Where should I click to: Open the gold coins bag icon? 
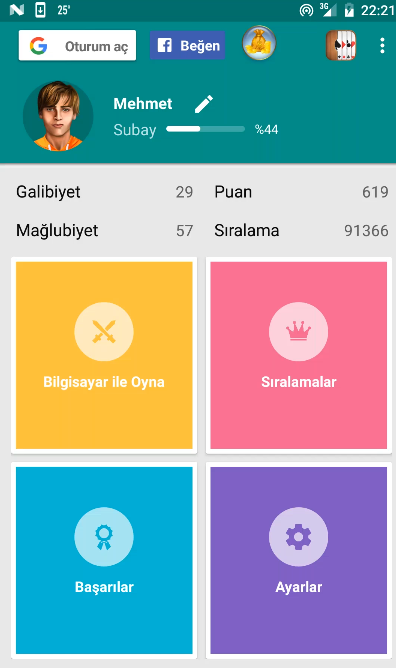259,43
